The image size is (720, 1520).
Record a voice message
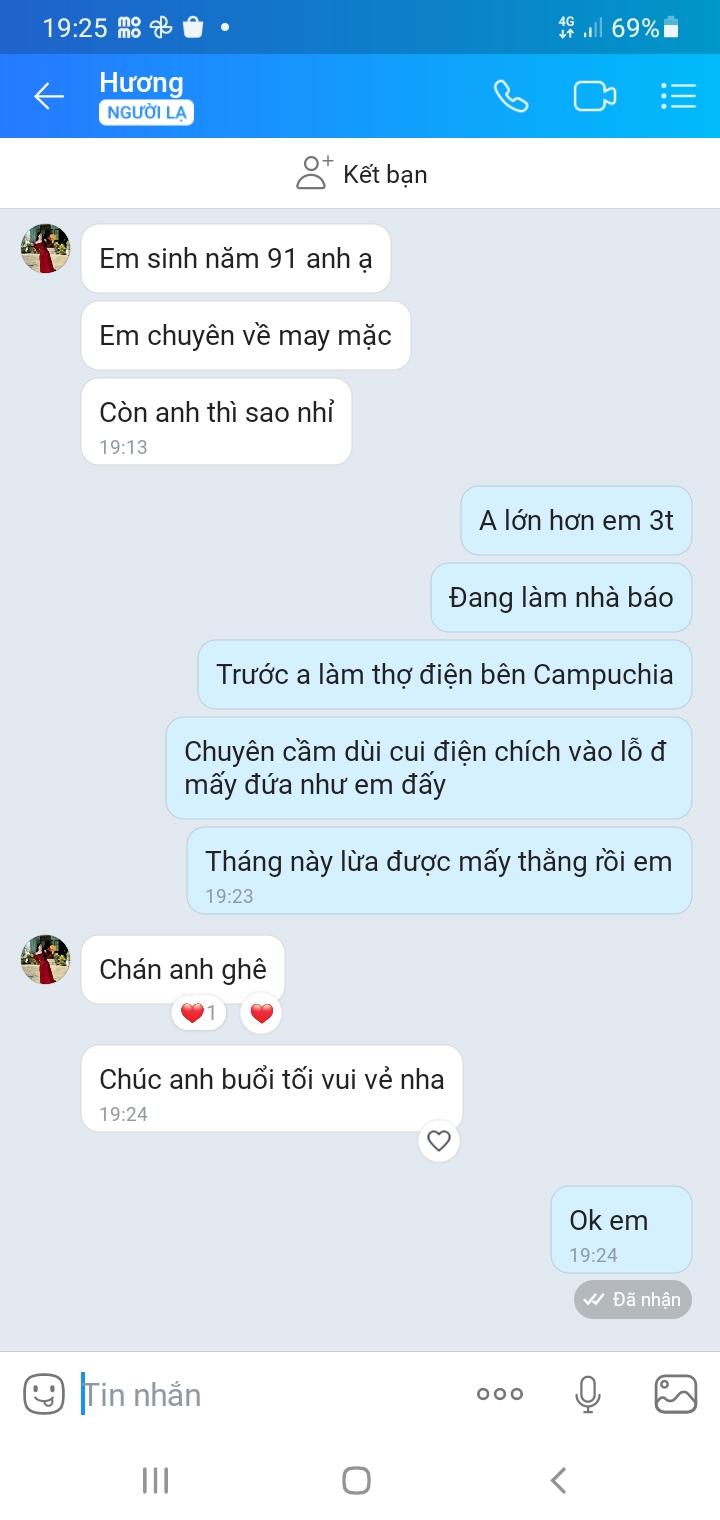click(588, 1394)
